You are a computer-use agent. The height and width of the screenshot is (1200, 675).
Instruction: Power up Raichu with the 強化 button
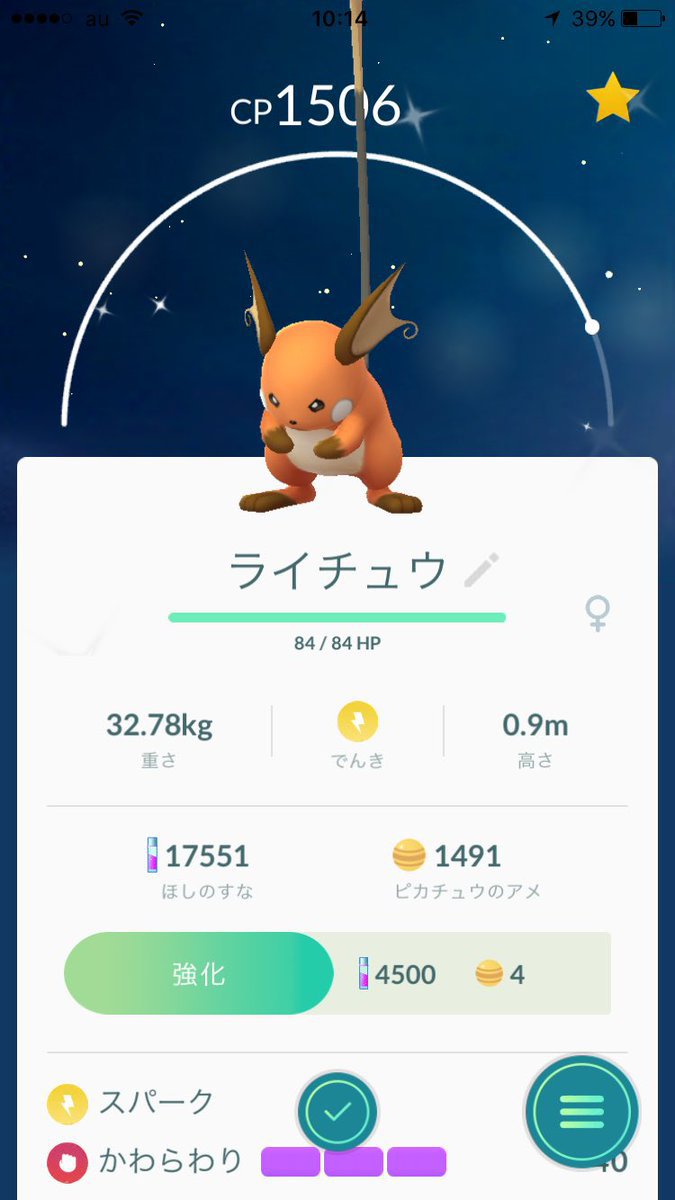click(199, 974)
